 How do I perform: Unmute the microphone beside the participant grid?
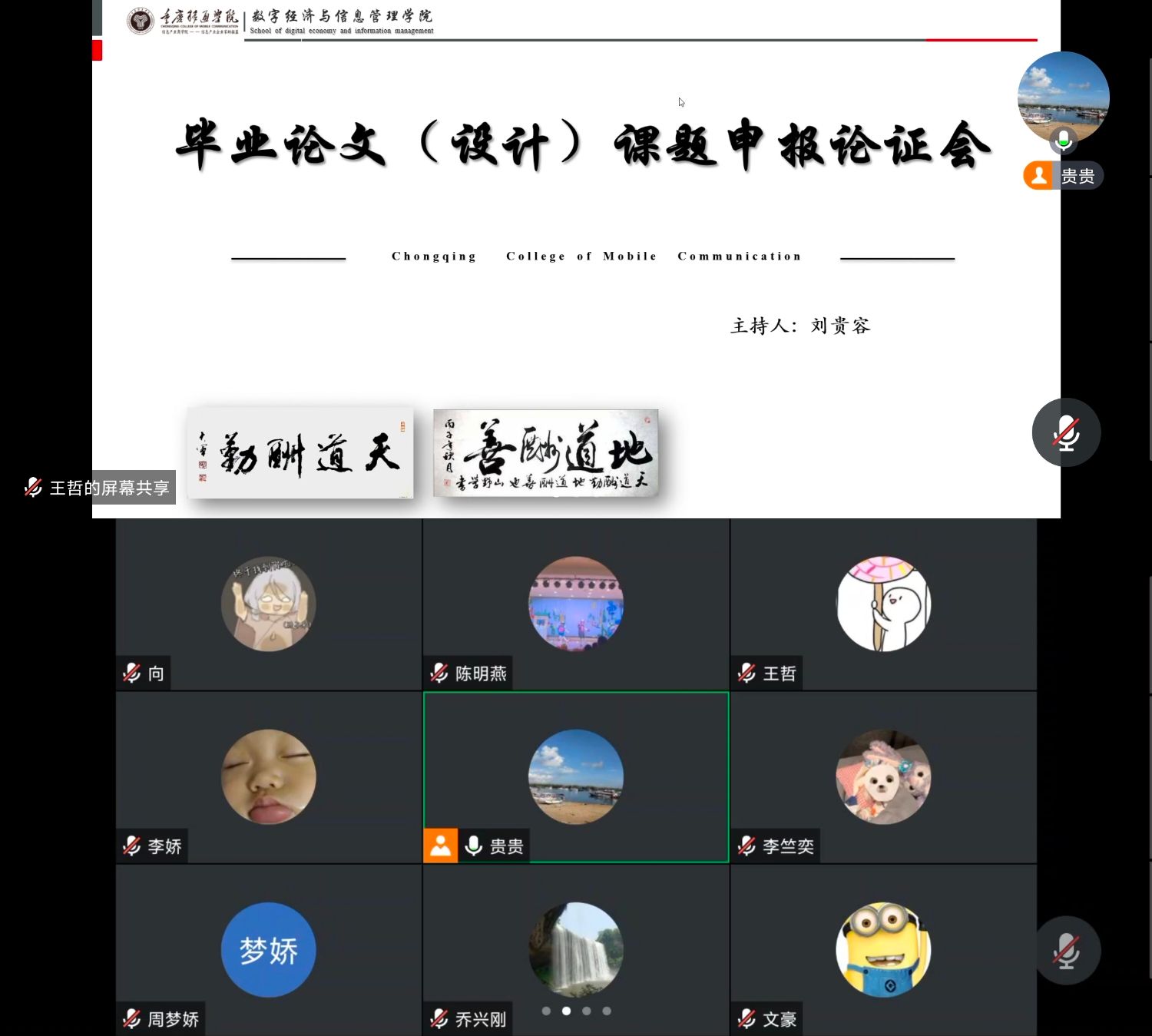pos(1066,951)
